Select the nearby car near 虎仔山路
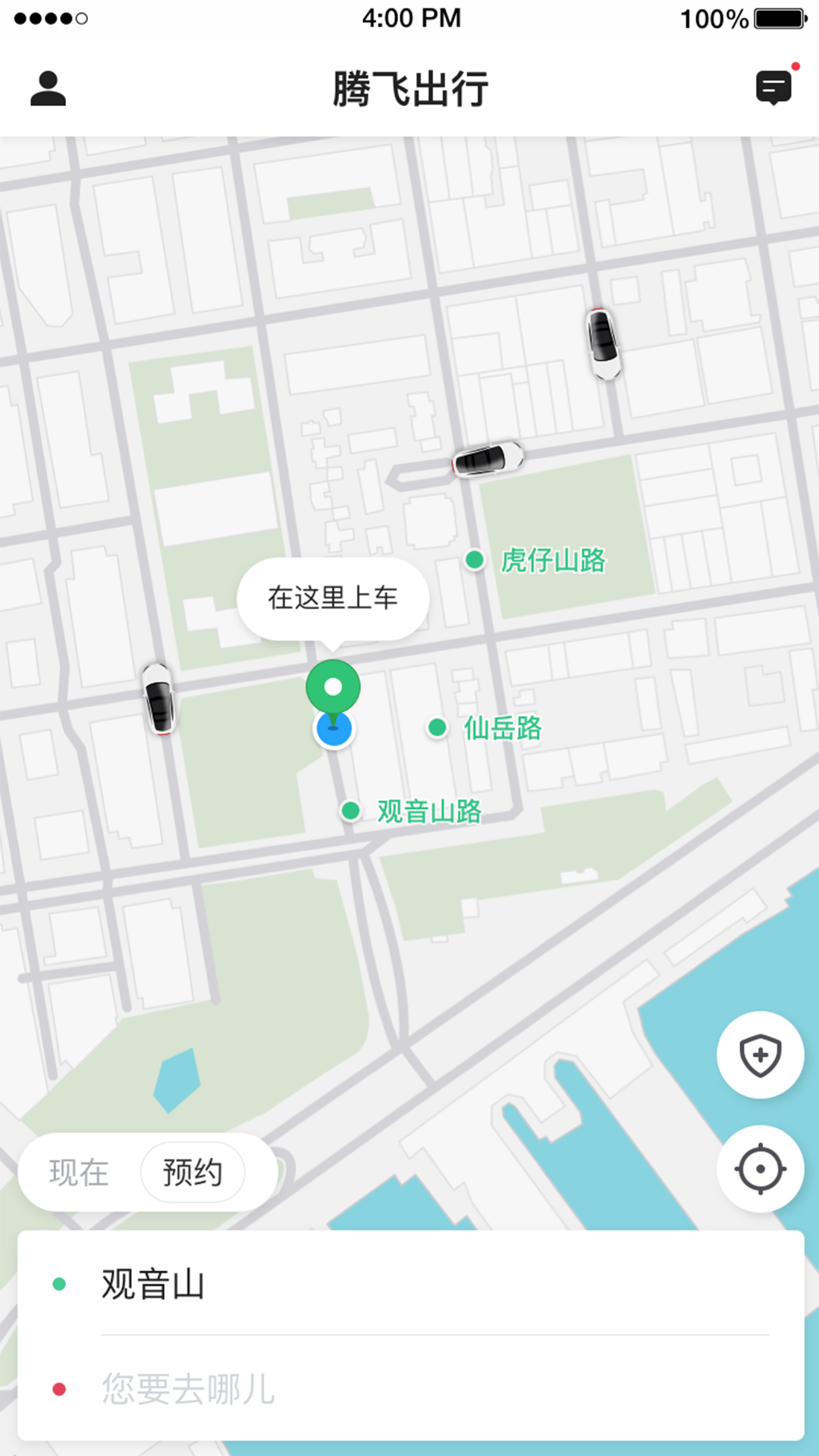This screenshot has height=1456, width=819. click(489, 459)
